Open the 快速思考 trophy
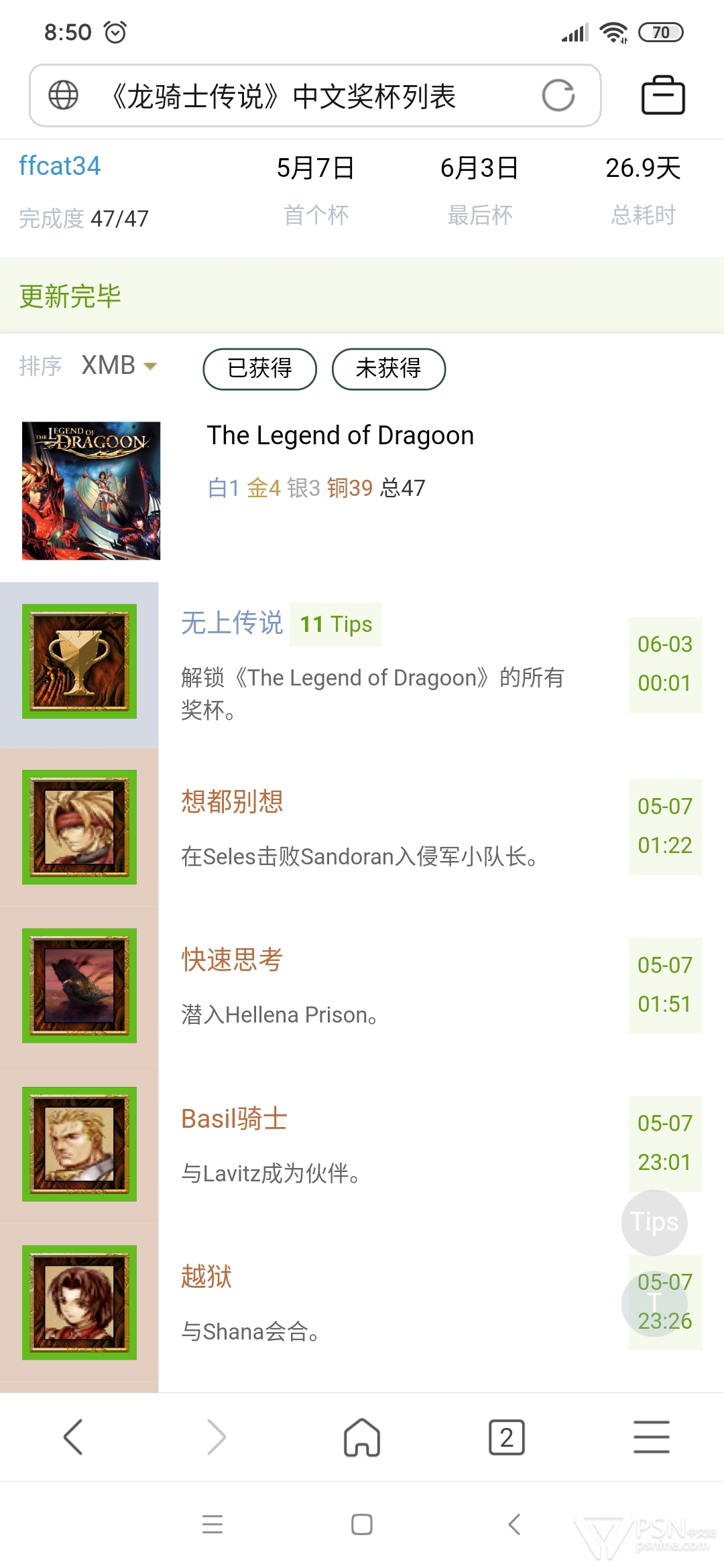 [x=232, y=960]
